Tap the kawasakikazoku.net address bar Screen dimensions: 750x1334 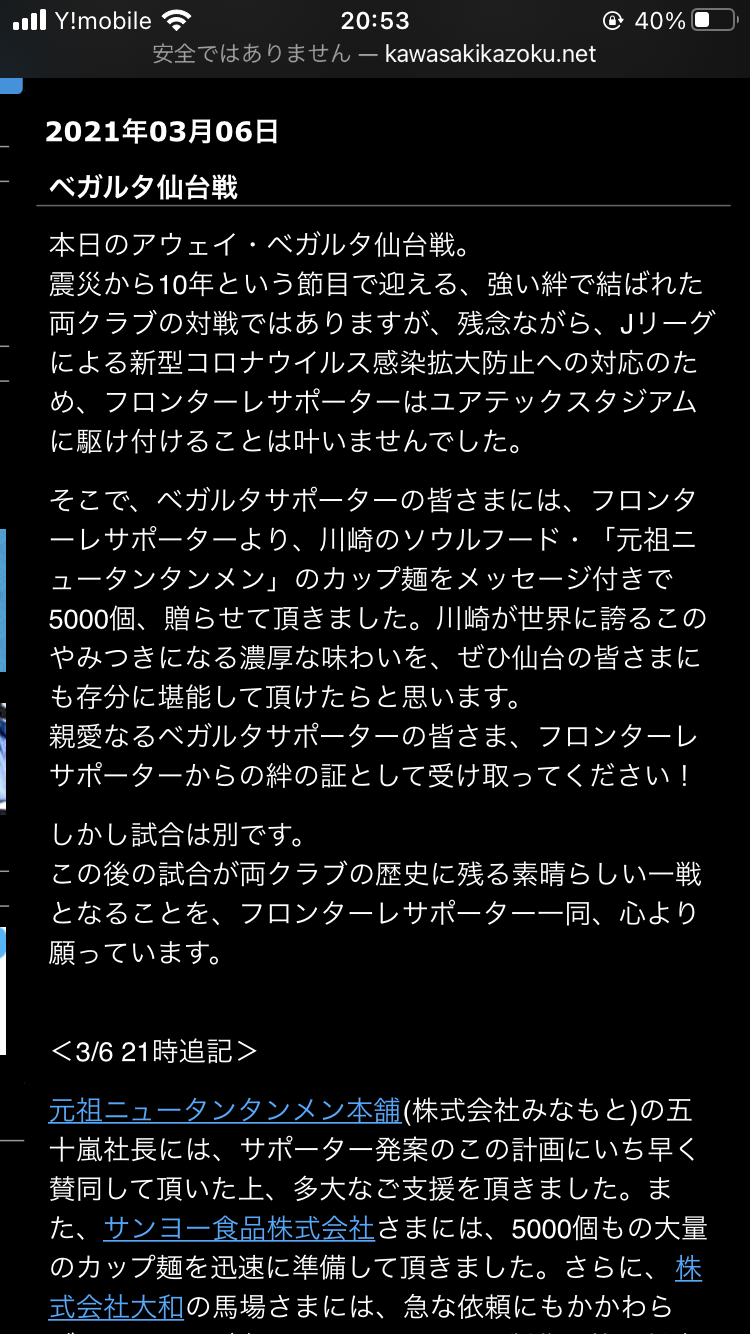(x=375, y=54)
